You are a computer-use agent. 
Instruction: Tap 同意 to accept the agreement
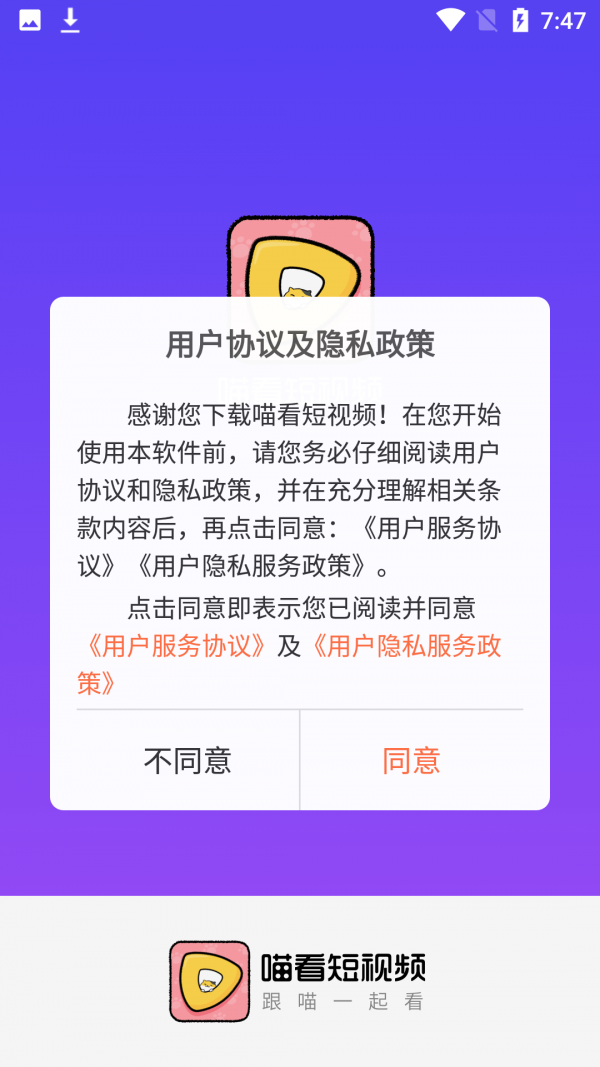click(x=411, y=761)
